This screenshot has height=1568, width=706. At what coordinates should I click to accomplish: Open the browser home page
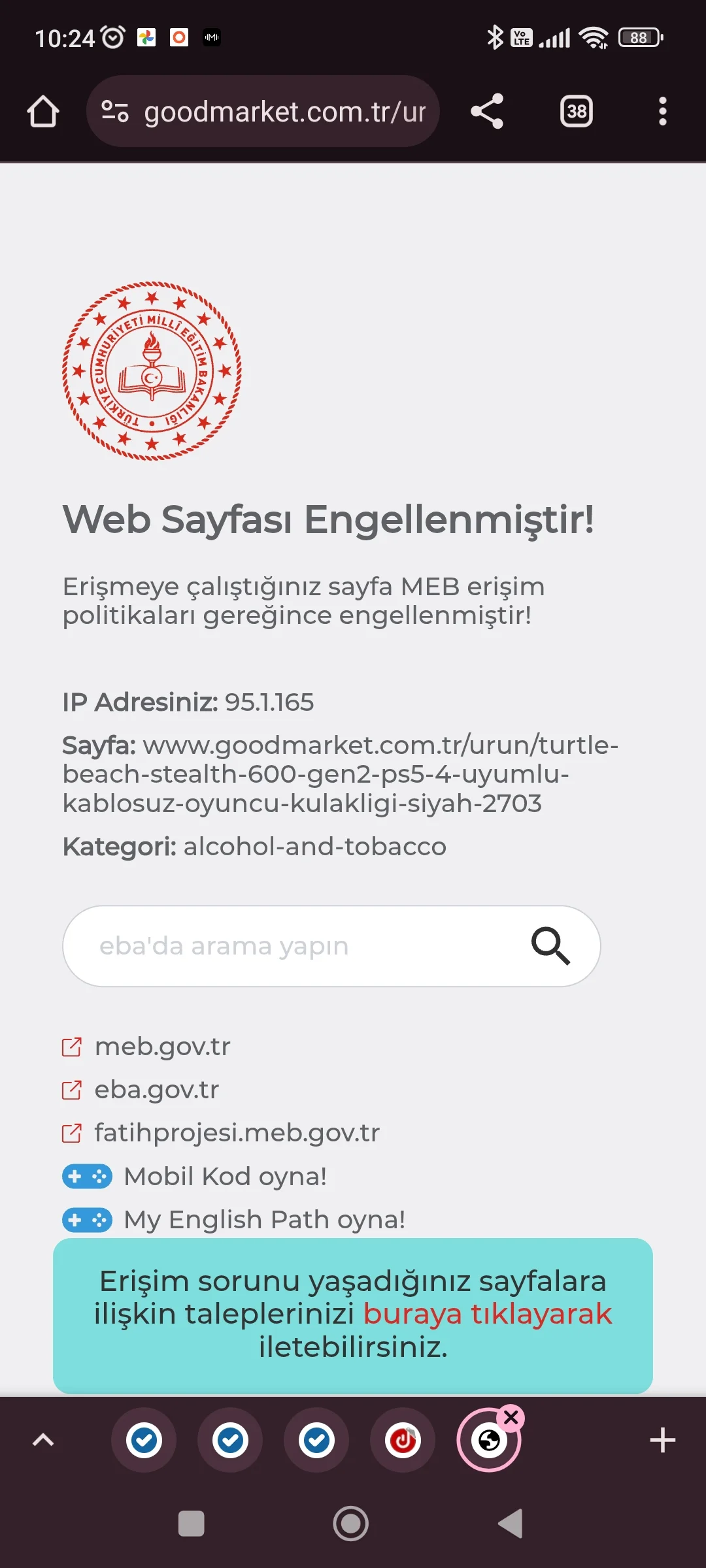coord(43,112)
